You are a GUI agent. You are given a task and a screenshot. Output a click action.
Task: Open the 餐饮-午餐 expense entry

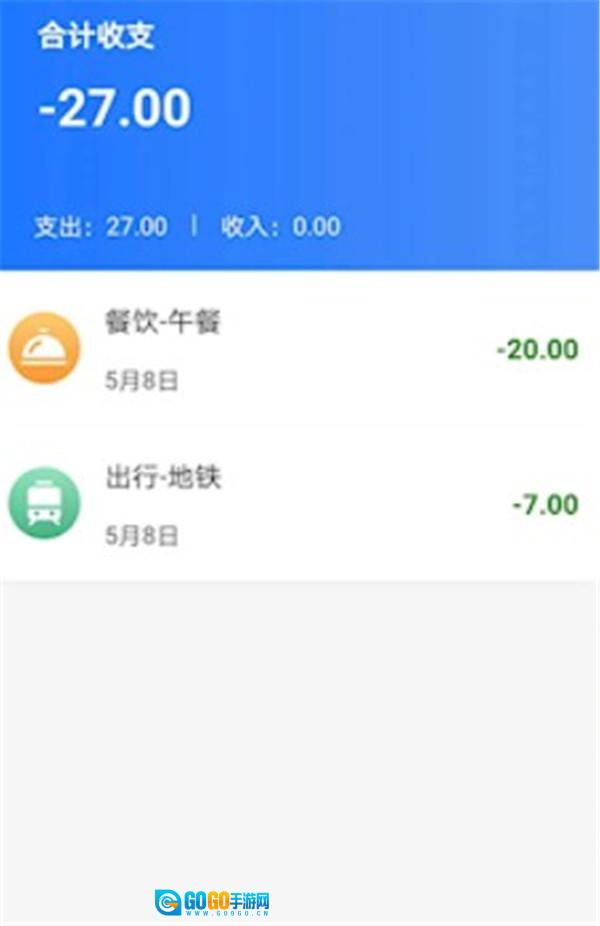click(x=300, y=349)
